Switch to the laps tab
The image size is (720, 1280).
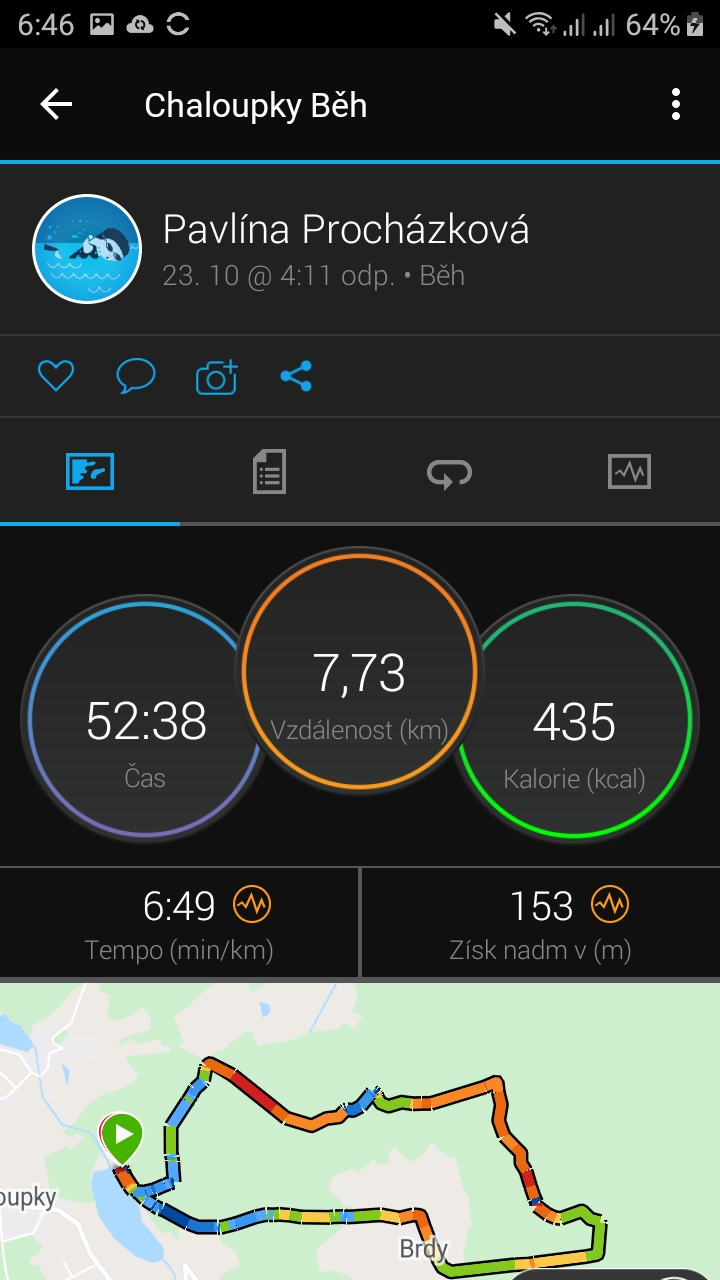pos(450,471)
